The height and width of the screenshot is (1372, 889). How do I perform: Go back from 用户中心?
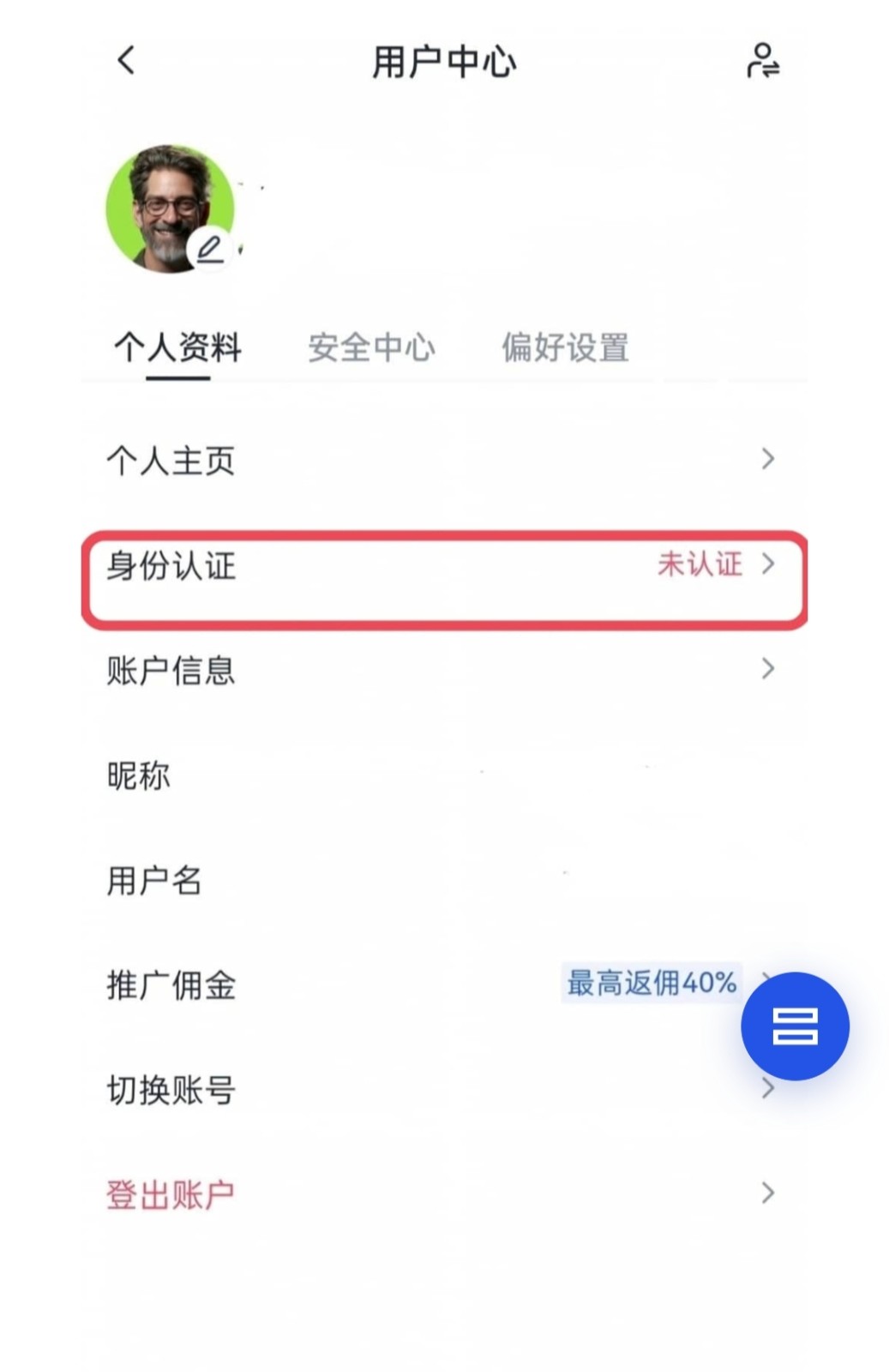click(x=126, y=60)
